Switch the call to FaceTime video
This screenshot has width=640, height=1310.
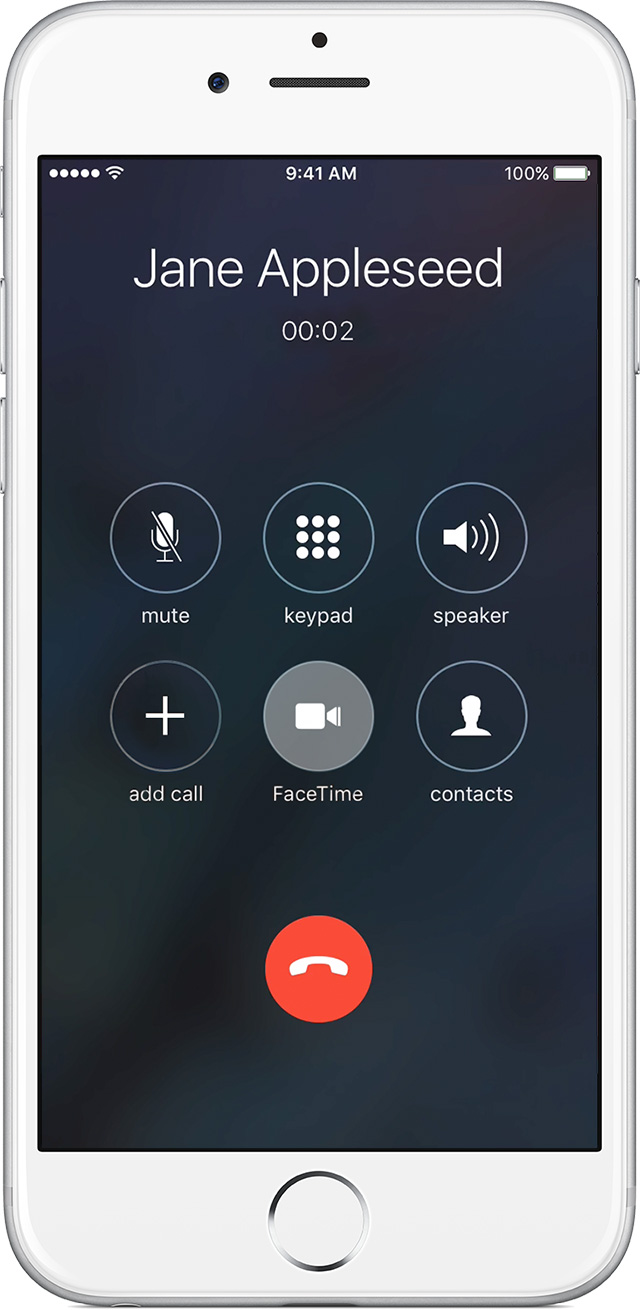318,716
